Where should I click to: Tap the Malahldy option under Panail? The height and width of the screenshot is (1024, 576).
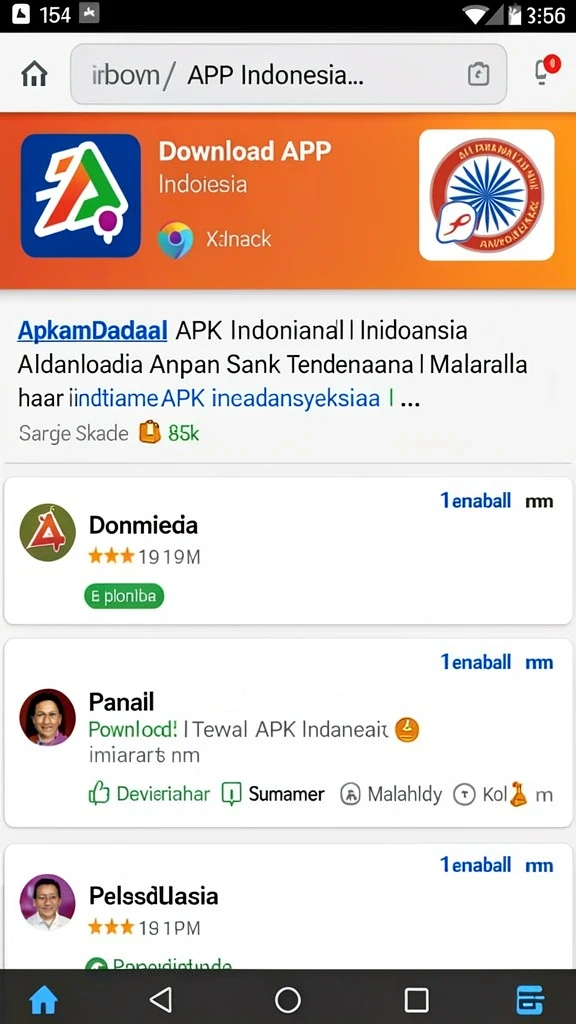391,794
